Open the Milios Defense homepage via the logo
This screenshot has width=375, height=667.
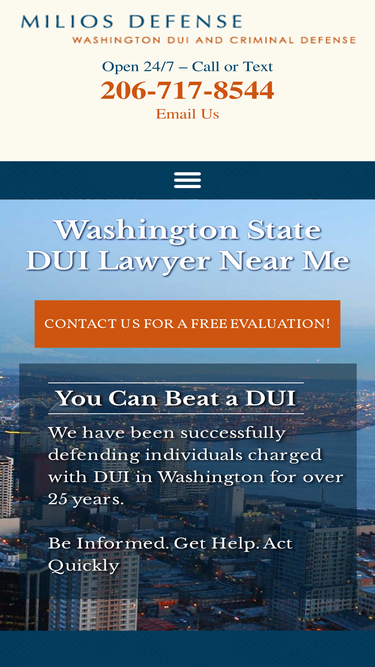click(x=188, y=29)
